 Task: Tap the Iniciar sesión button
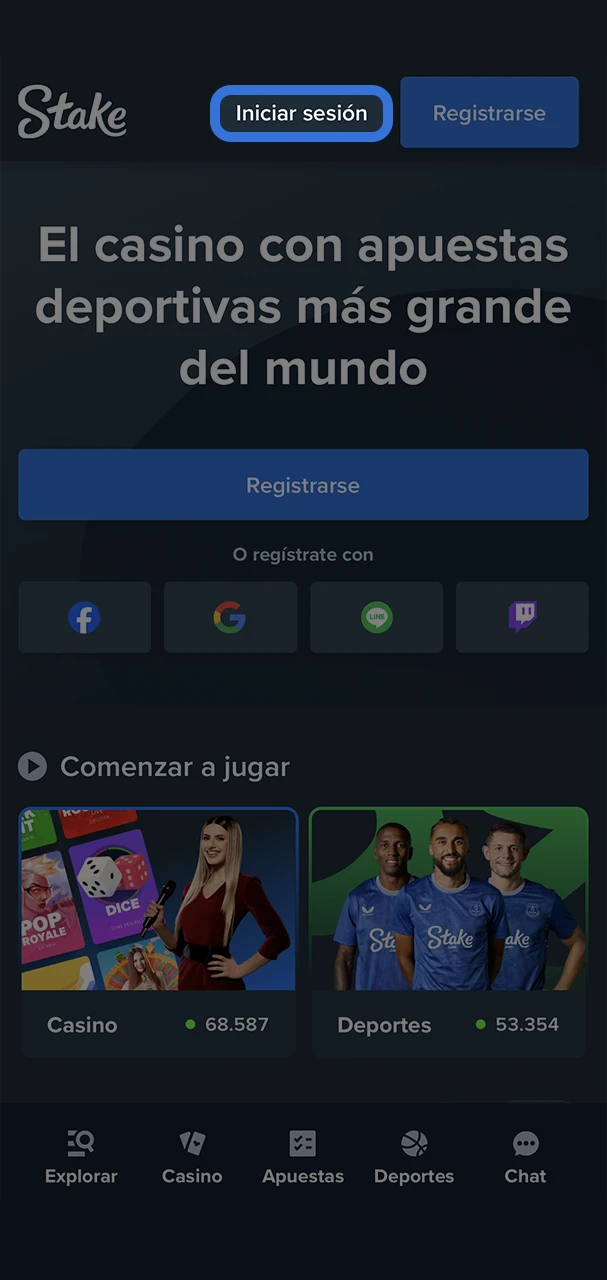point(301,113)
